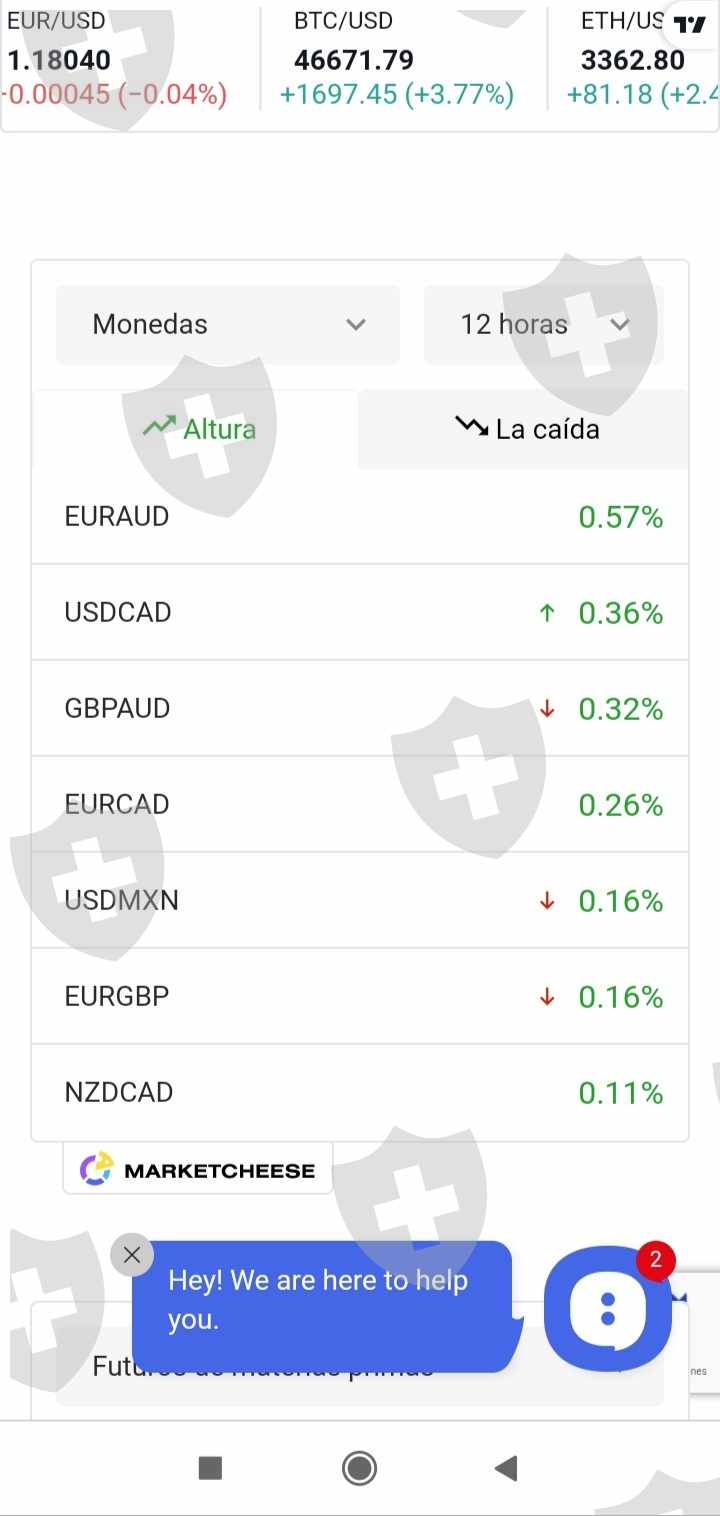This screenshot has width=720, height=1516.
Task: View the NZDCAD pair
Action: click(360, 1092)
